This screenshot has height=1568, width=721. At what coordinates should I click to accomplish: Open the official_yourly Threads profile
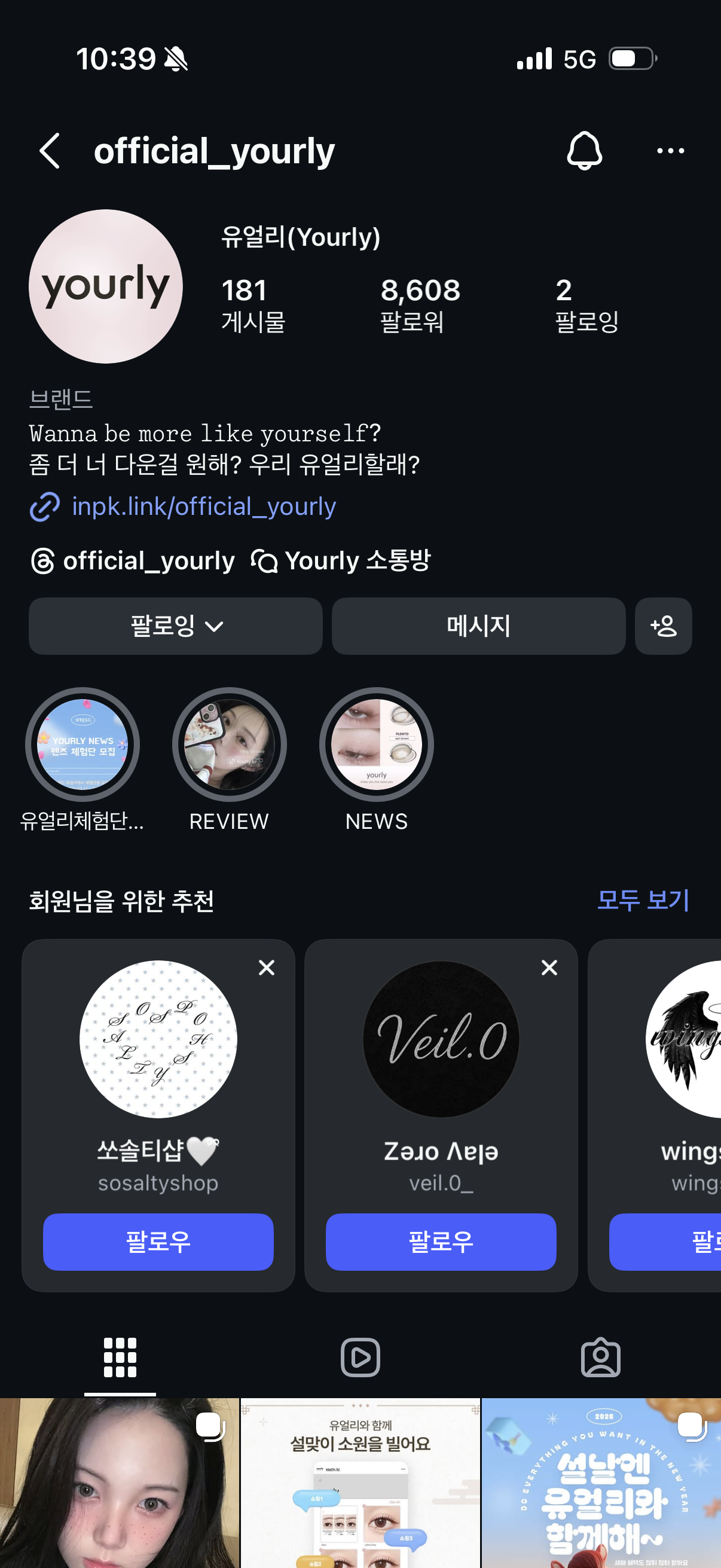click(133, 560)
